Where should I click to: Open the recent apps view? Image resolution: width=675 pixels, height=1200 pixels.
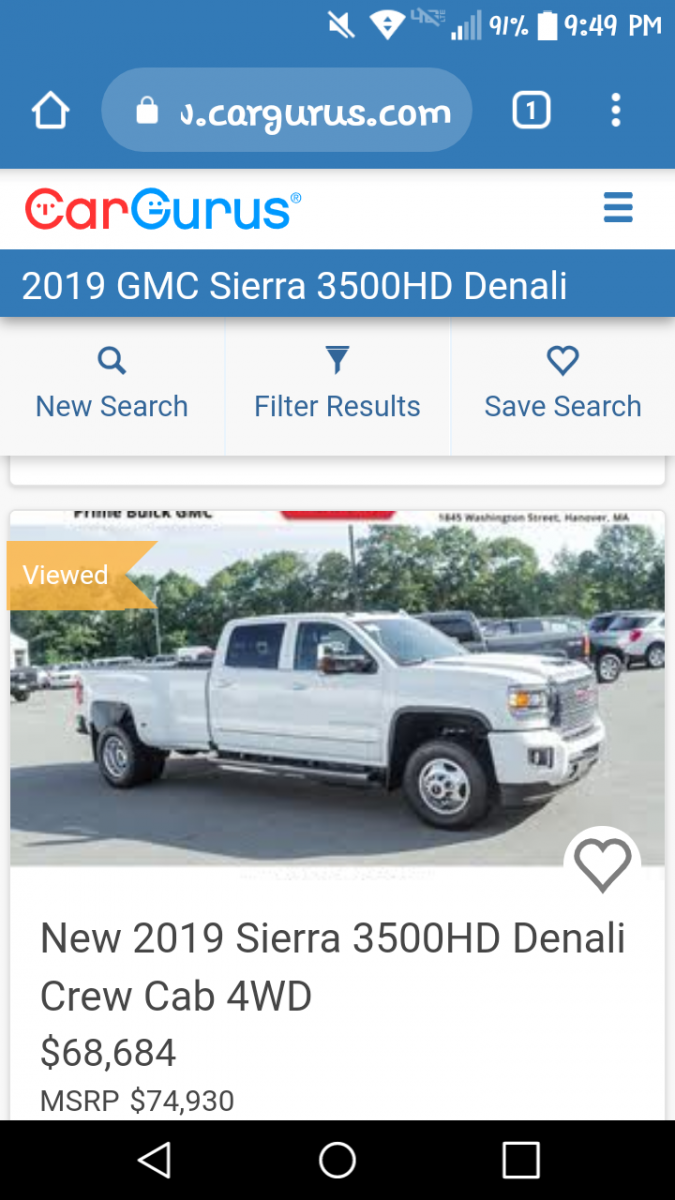pos(520,1160)
